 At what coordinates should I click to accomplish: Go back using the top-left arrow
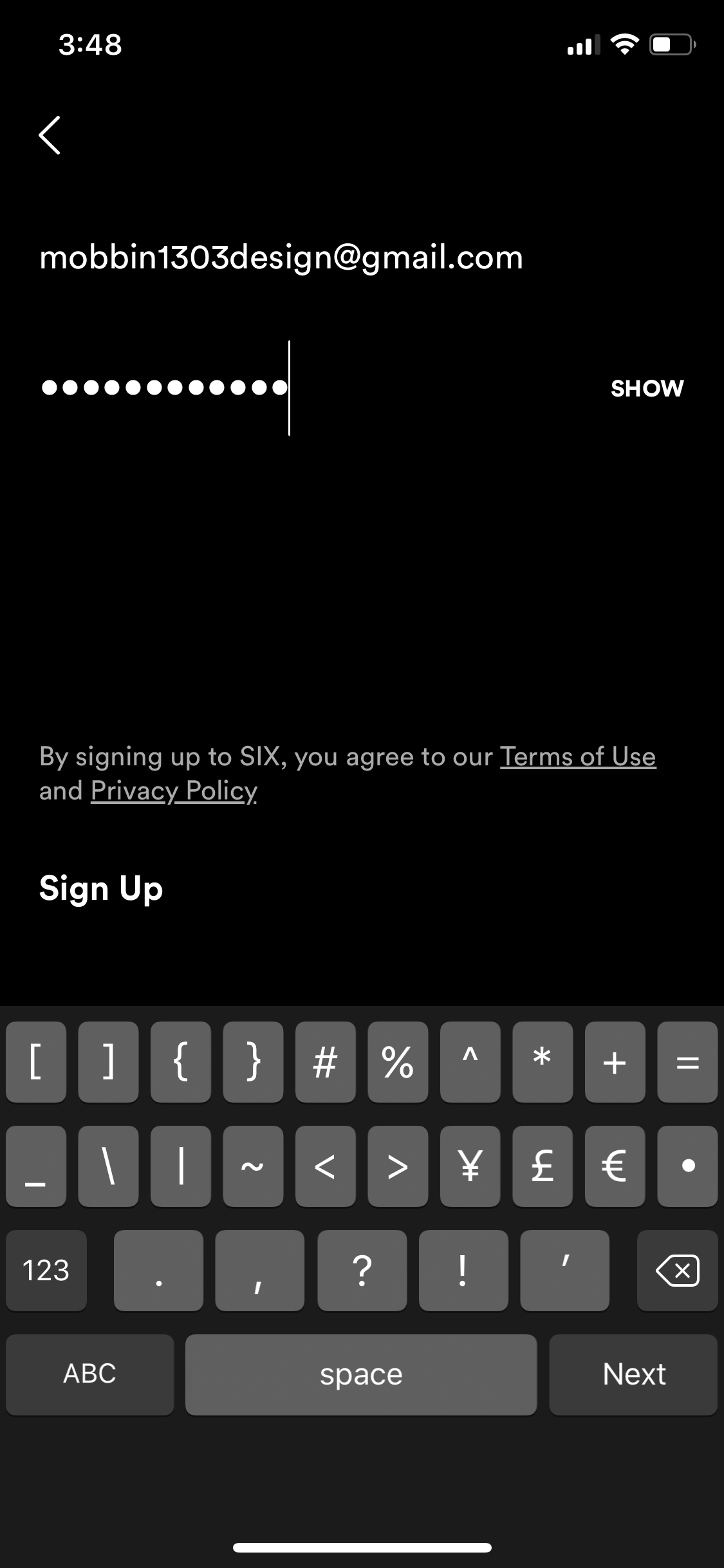click(50, 135)
